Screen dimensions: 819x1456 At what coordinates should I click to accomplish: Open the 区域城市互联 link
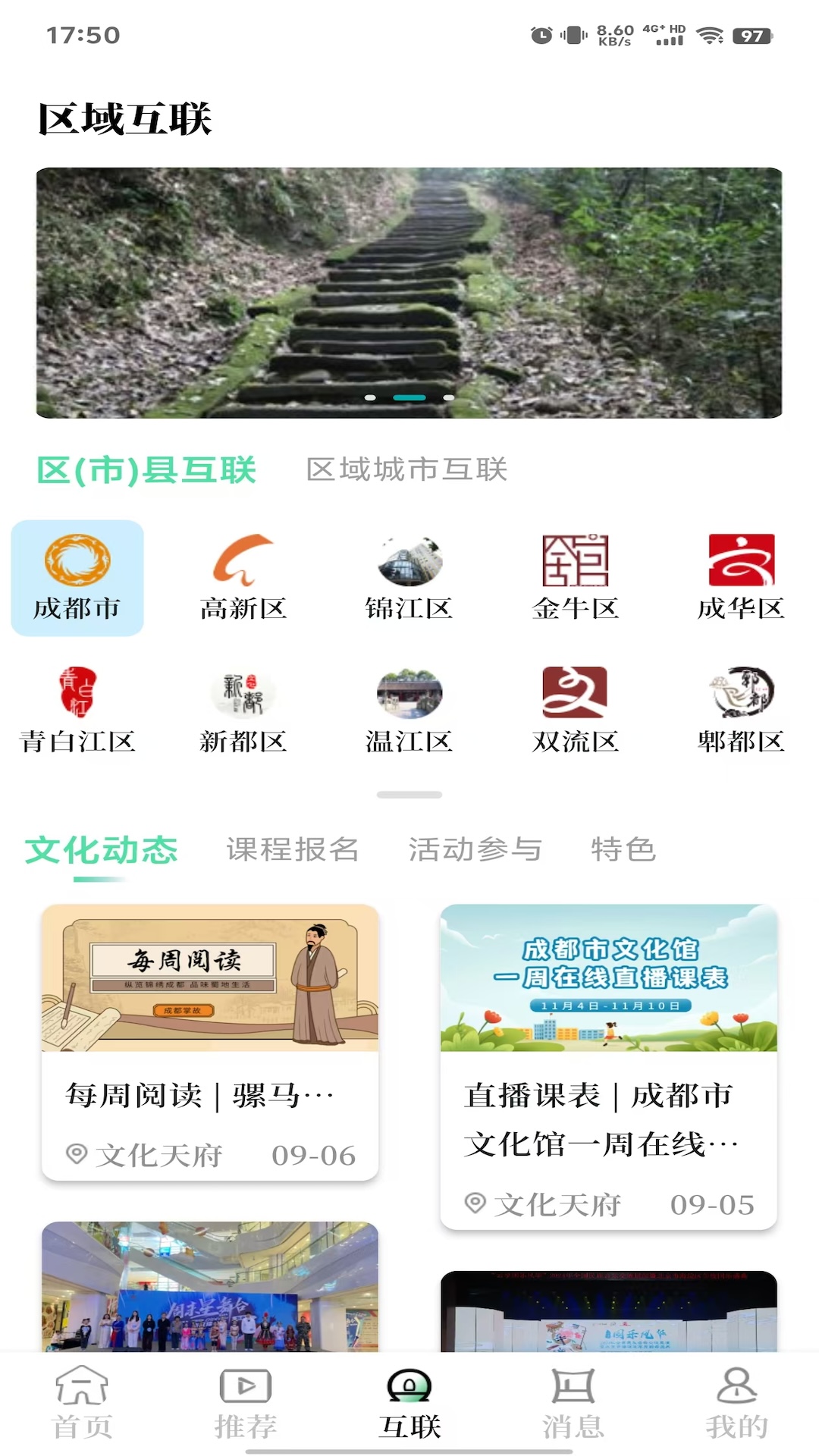click(x=408, y=470)
